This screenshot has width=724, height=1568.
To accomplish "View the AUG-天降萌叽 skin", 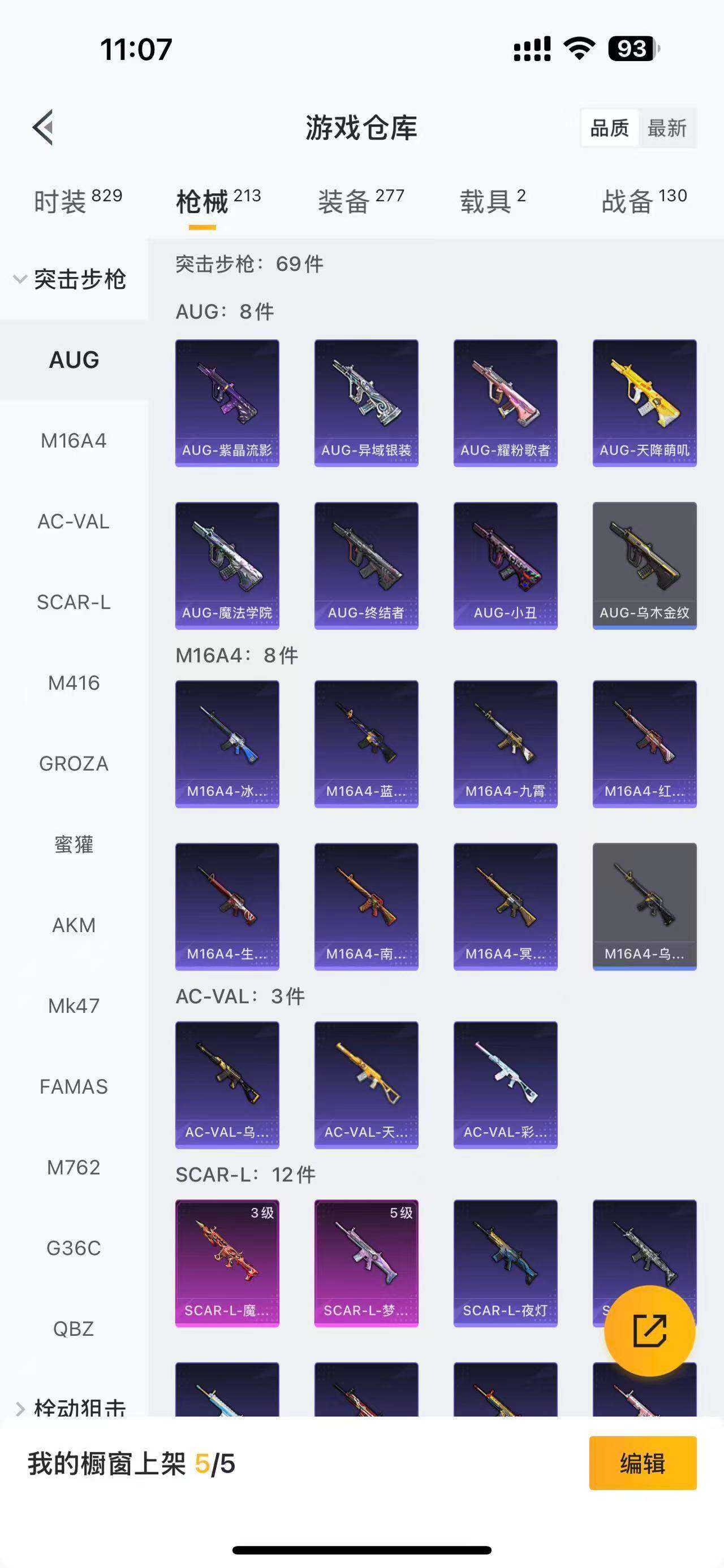I will point(644,403).
